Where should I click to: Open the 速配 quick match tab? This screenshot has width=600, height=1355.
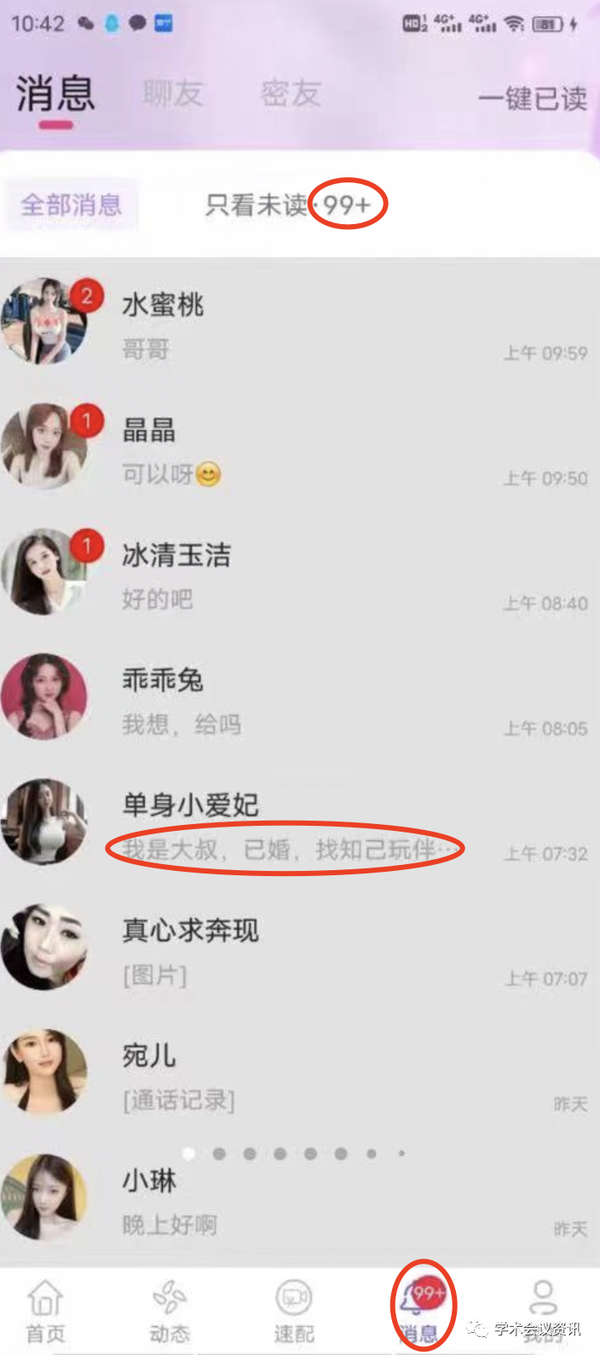(293, 1312)
